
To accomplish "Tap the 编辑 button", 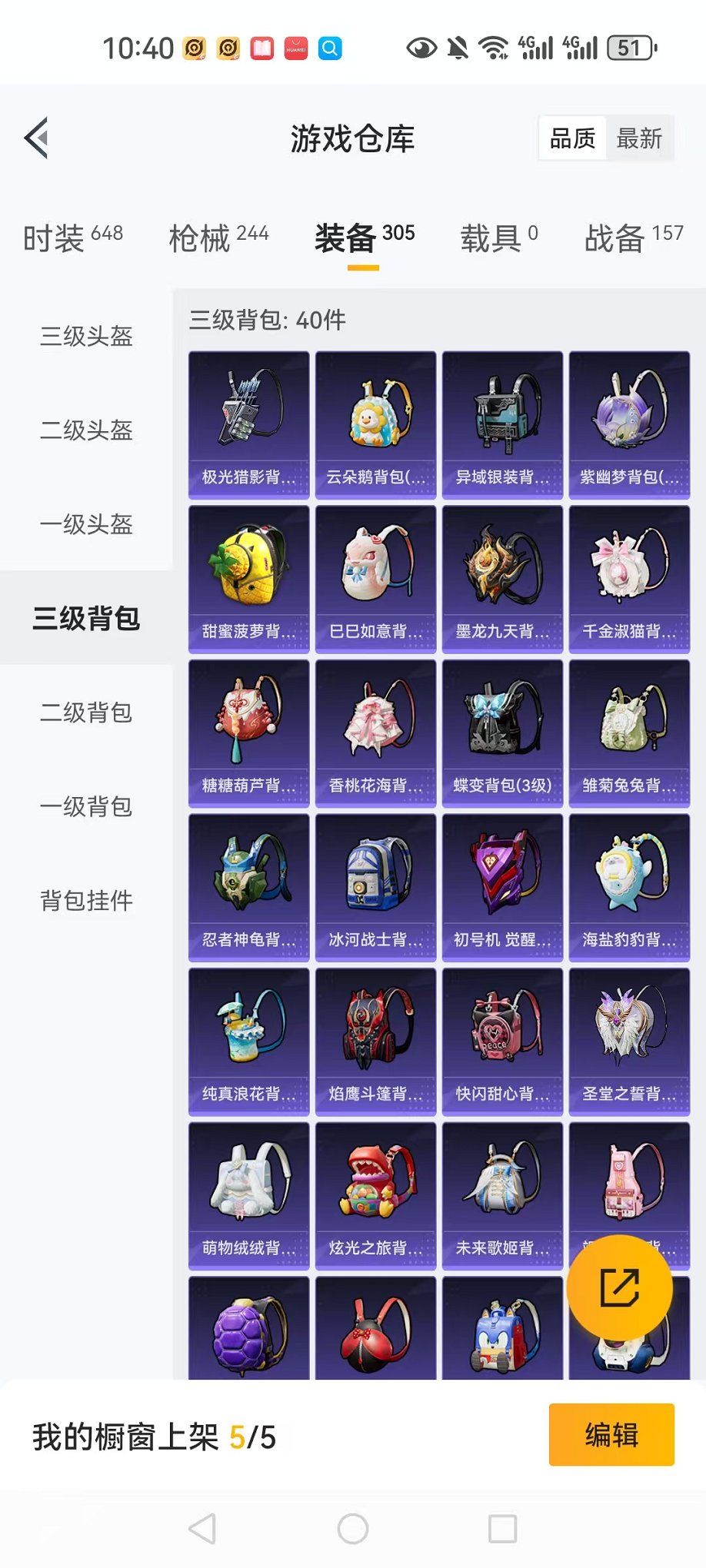I will [611, 1435].
